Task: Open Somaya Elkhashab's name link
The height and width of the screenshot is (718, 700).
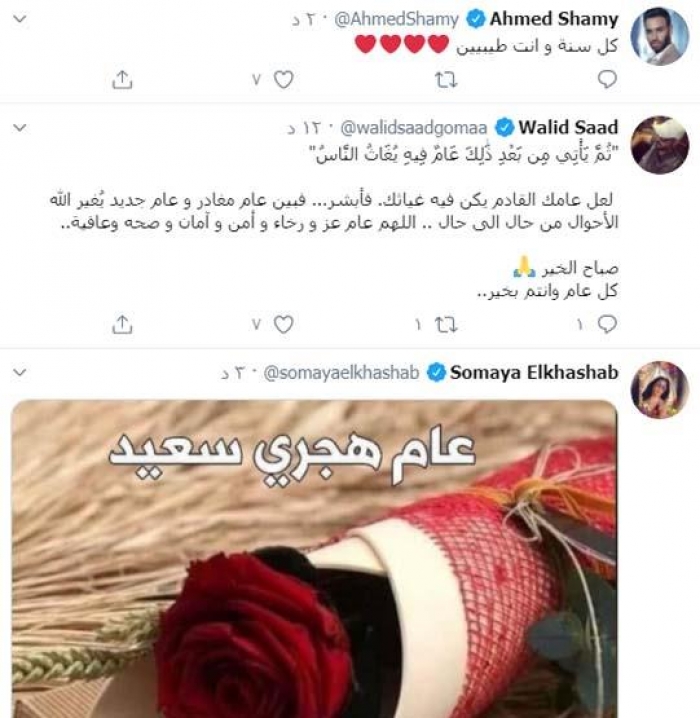Action: tap(534, 373)
